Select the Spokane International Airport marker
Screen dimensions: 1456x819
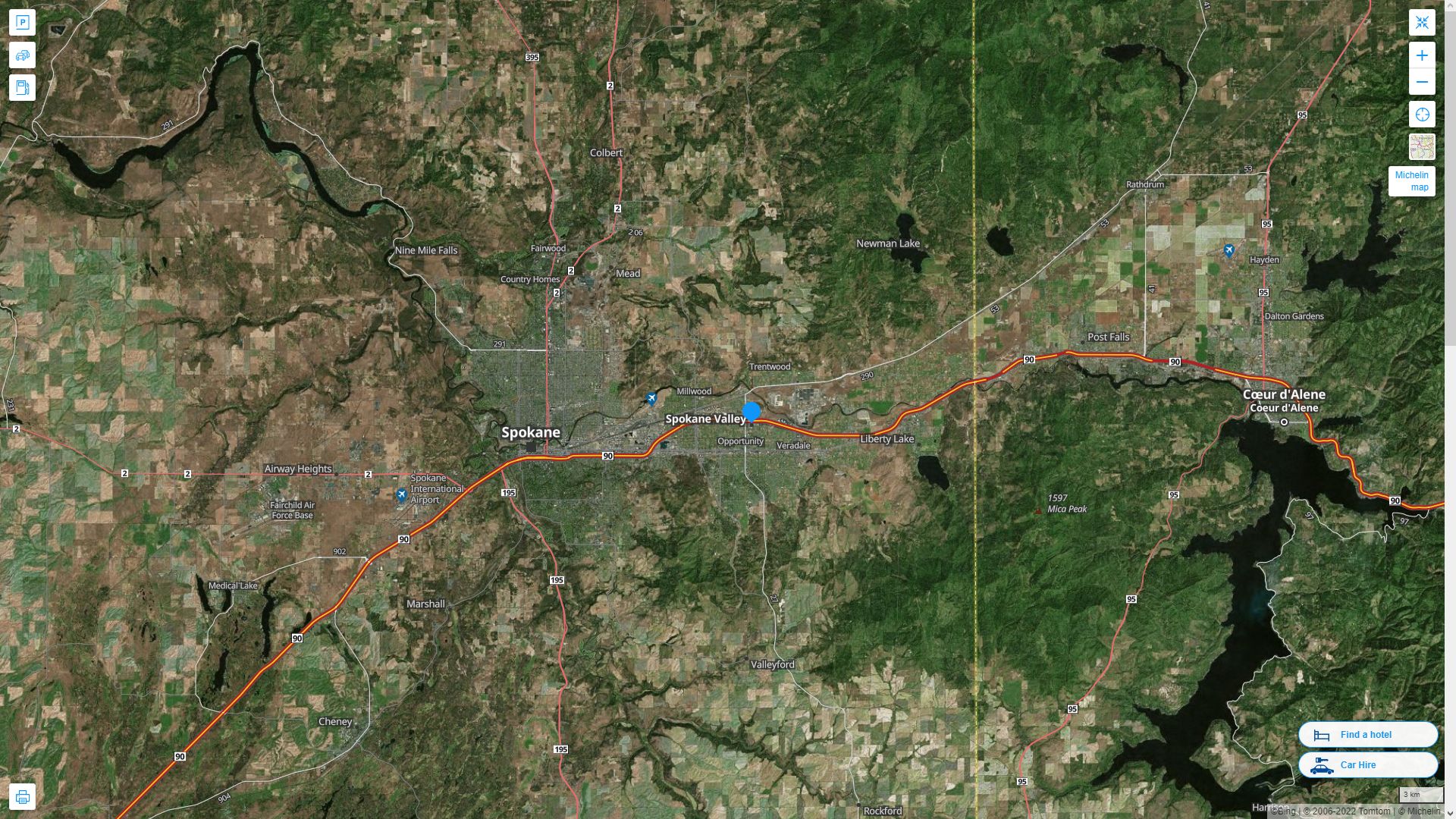(x=402, y=495)
